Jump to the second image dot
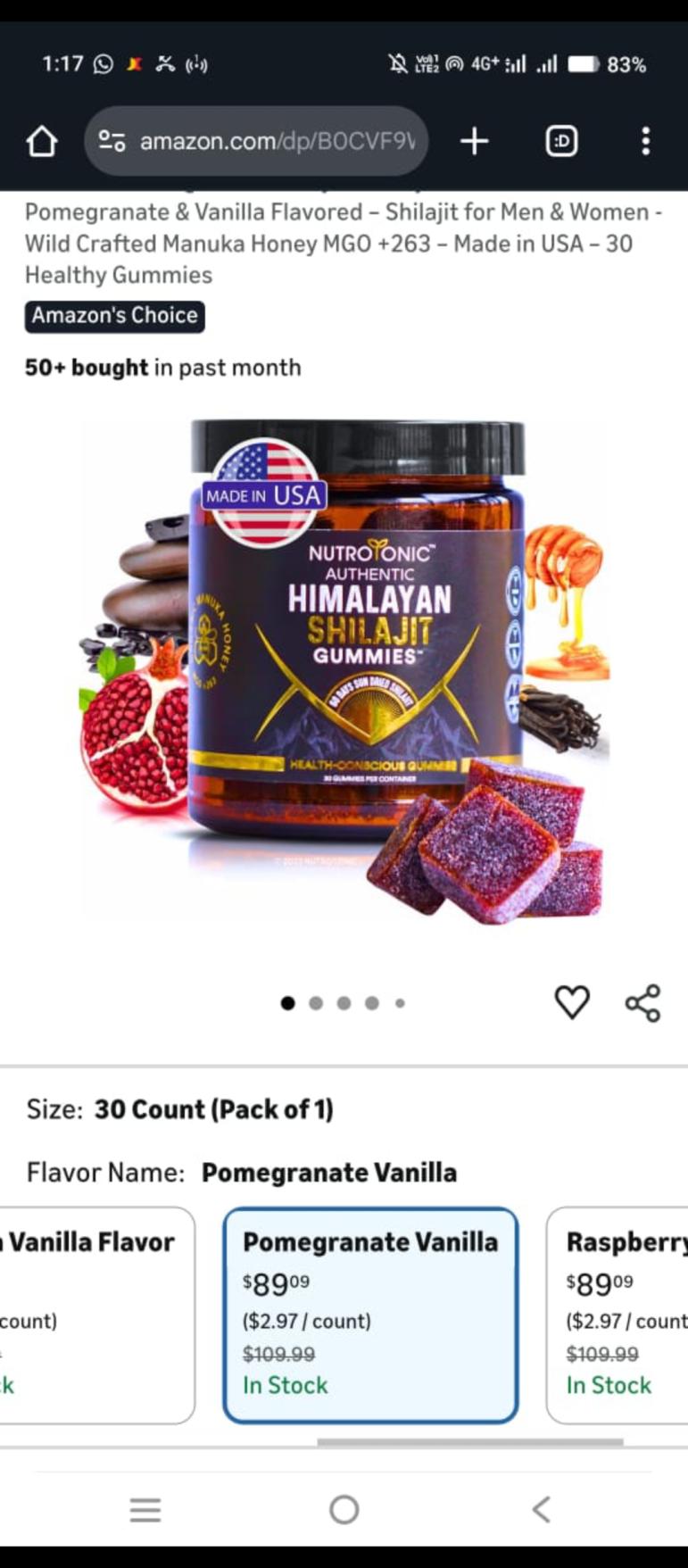Viewport: 688px width, 1568px height. (316, 1003)
